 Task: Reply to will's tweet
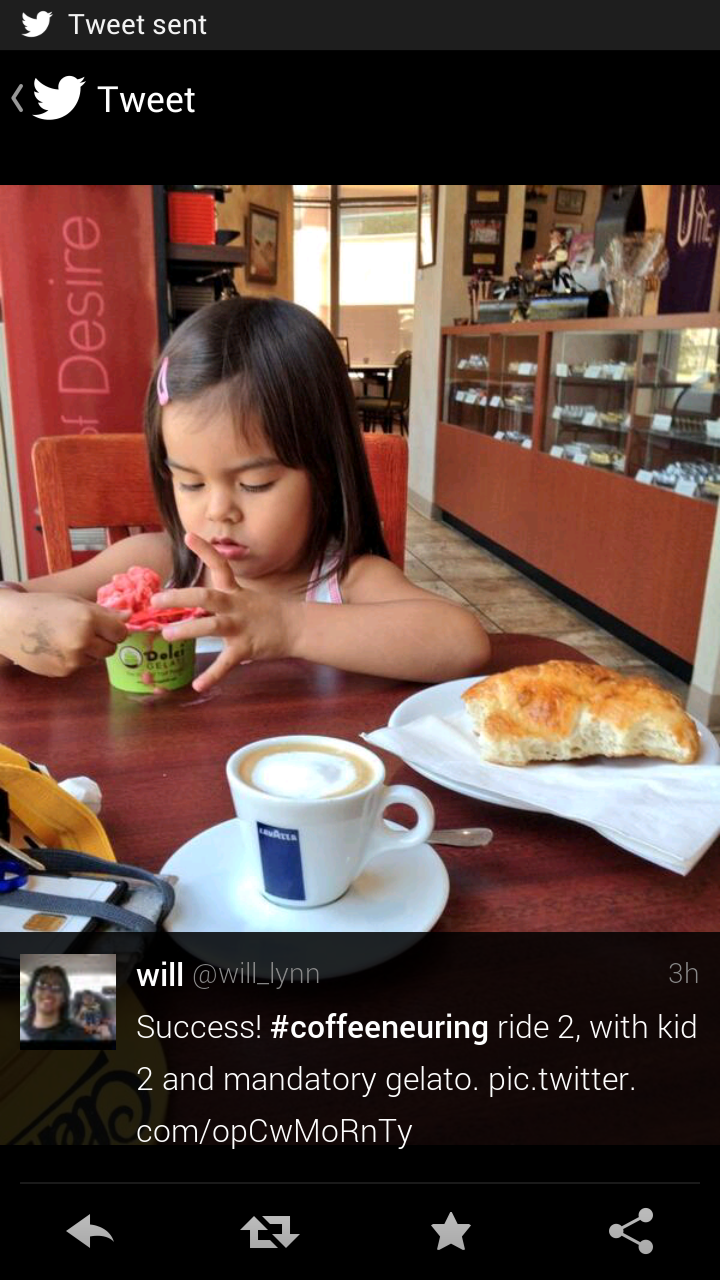tap(90, 1232)
